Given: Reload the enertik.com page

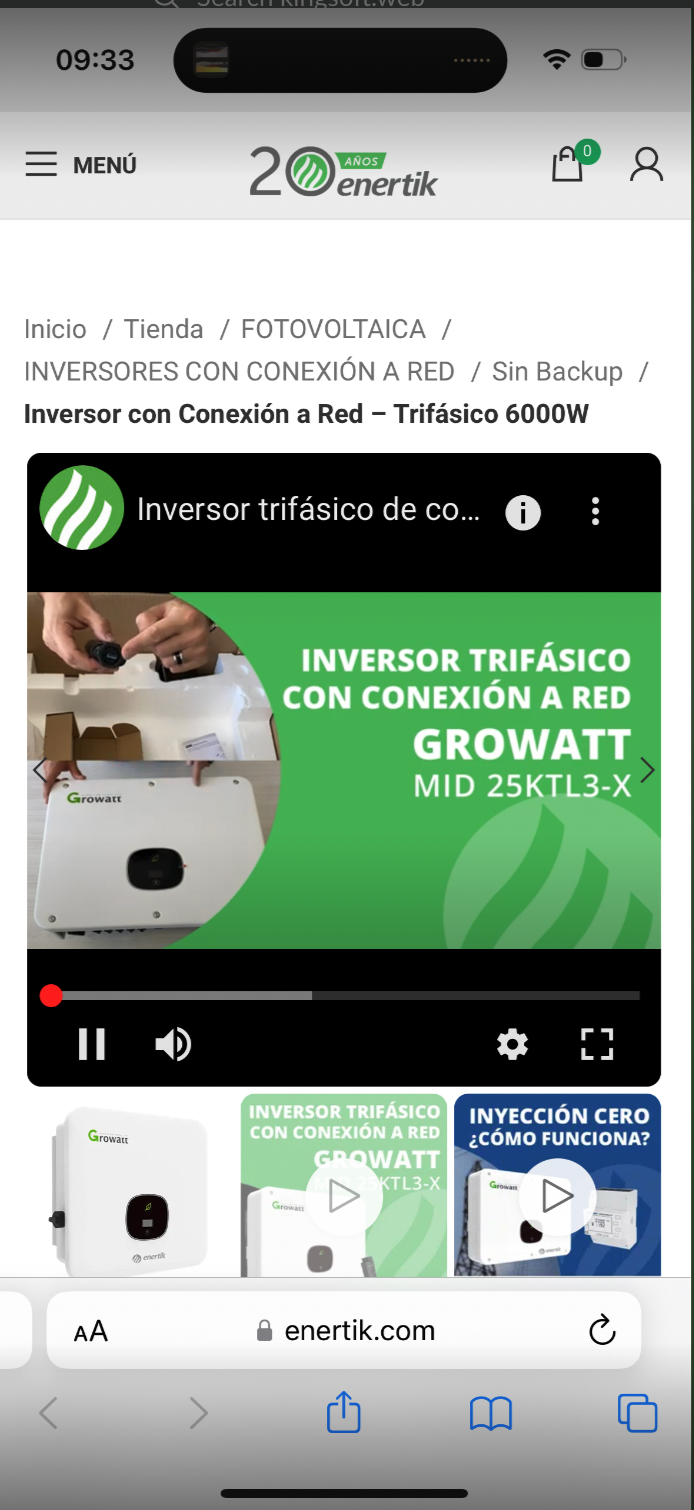Looking at the screenshot, I should pos(602,1330).
